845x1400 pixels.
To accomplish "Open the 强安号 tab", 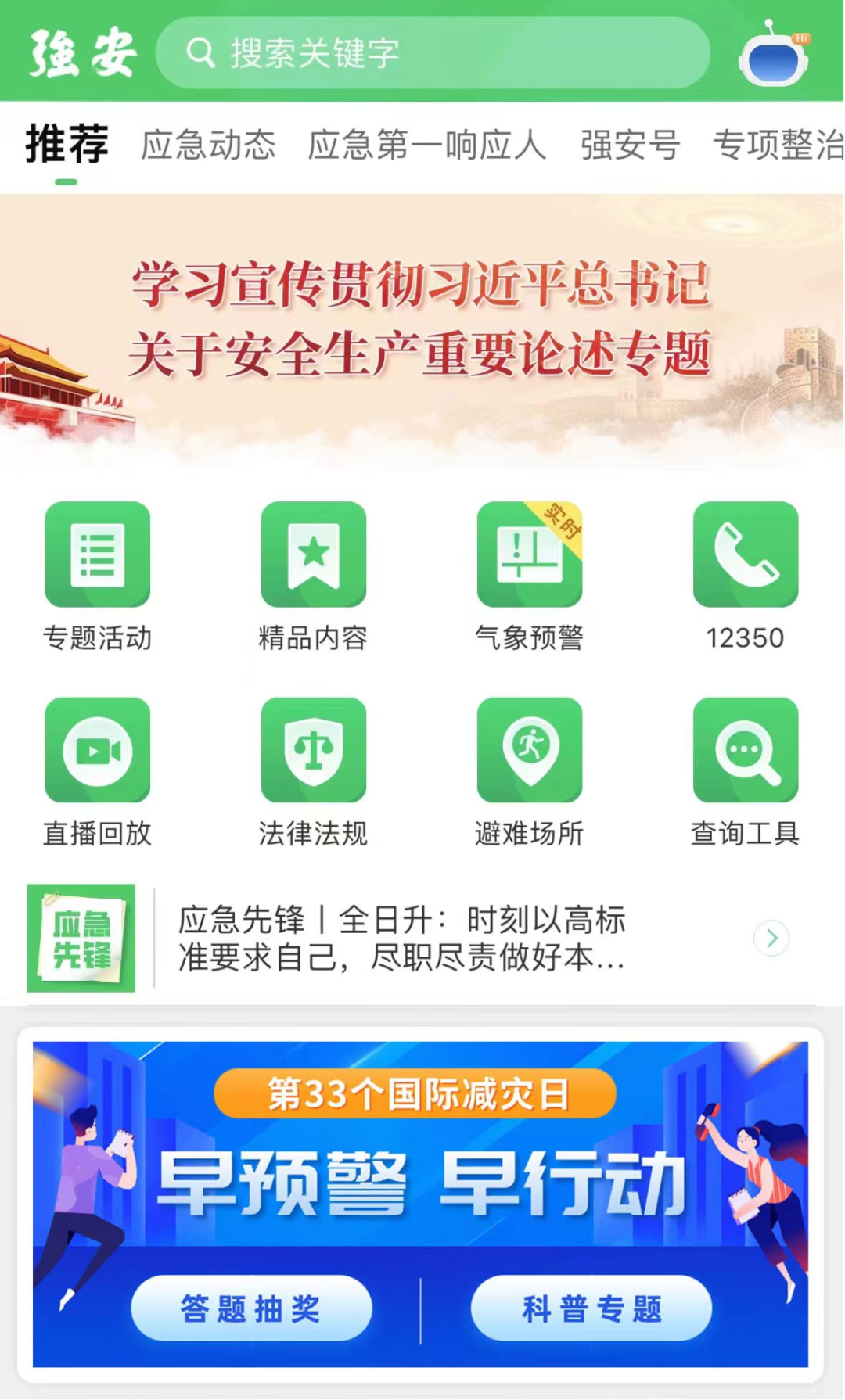I will pos(630,145).
